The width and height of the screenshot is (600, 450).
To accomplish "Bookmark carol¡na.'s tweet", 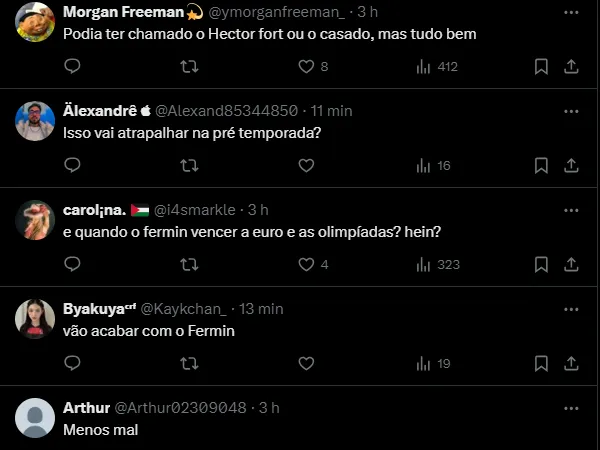I will [x=541, y=265].
